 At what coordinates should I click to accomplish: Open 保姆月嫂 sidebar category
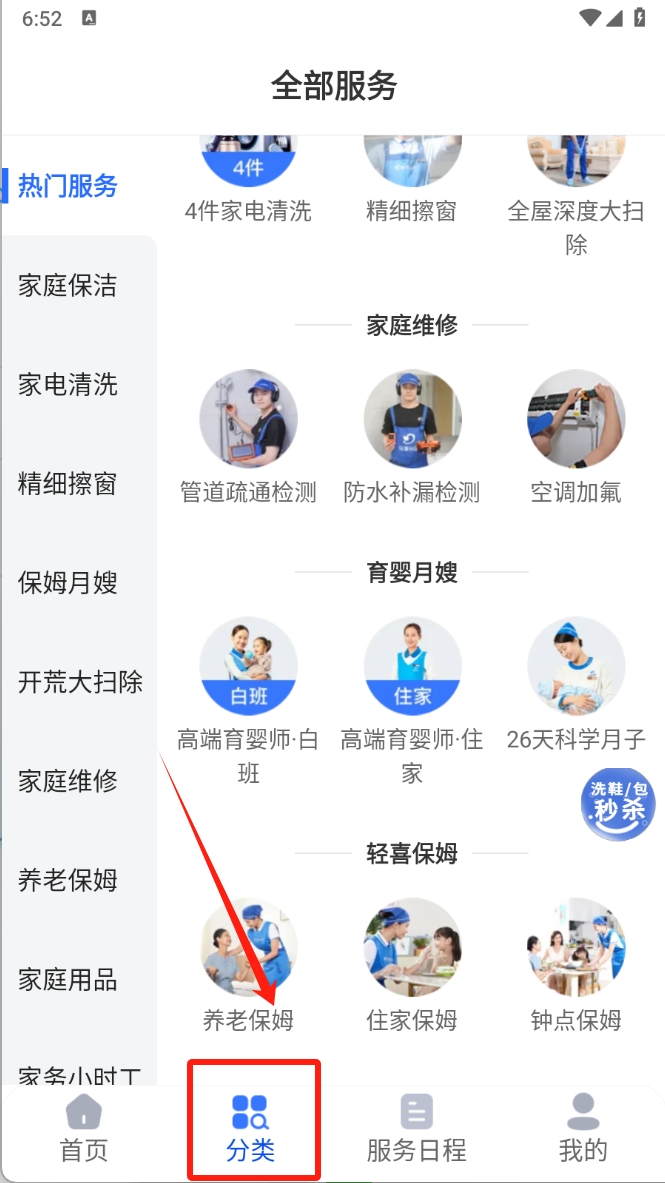coord(68,583)
